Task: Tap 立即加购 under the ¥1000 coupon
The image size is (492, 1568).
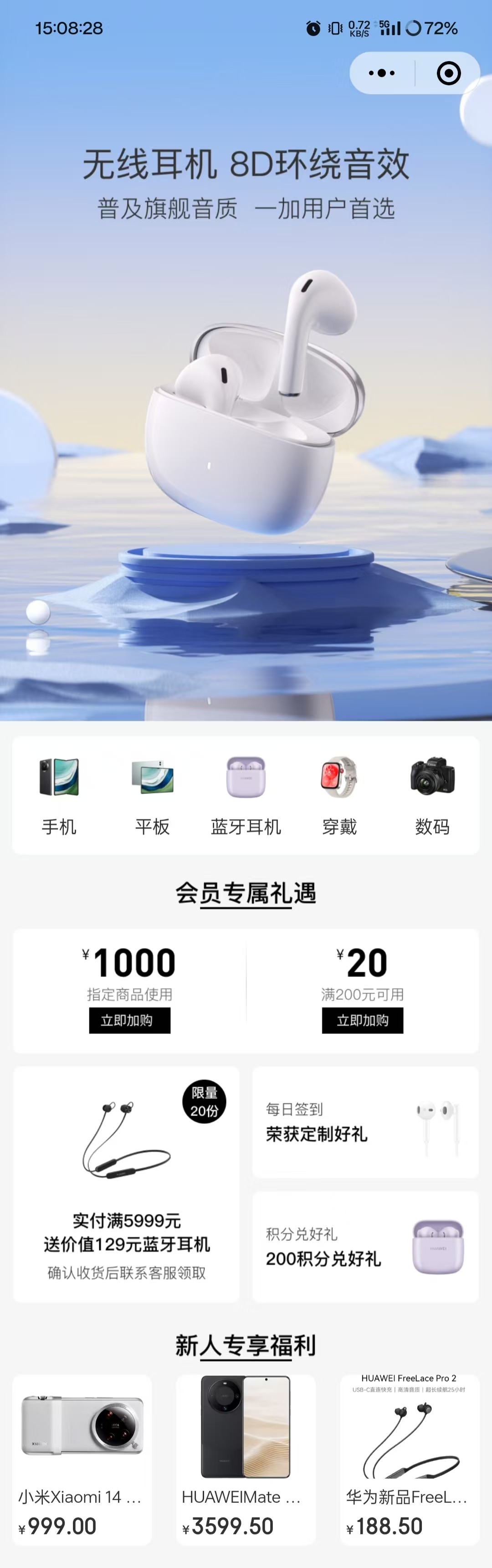Action: click(x=129, y=1021)
